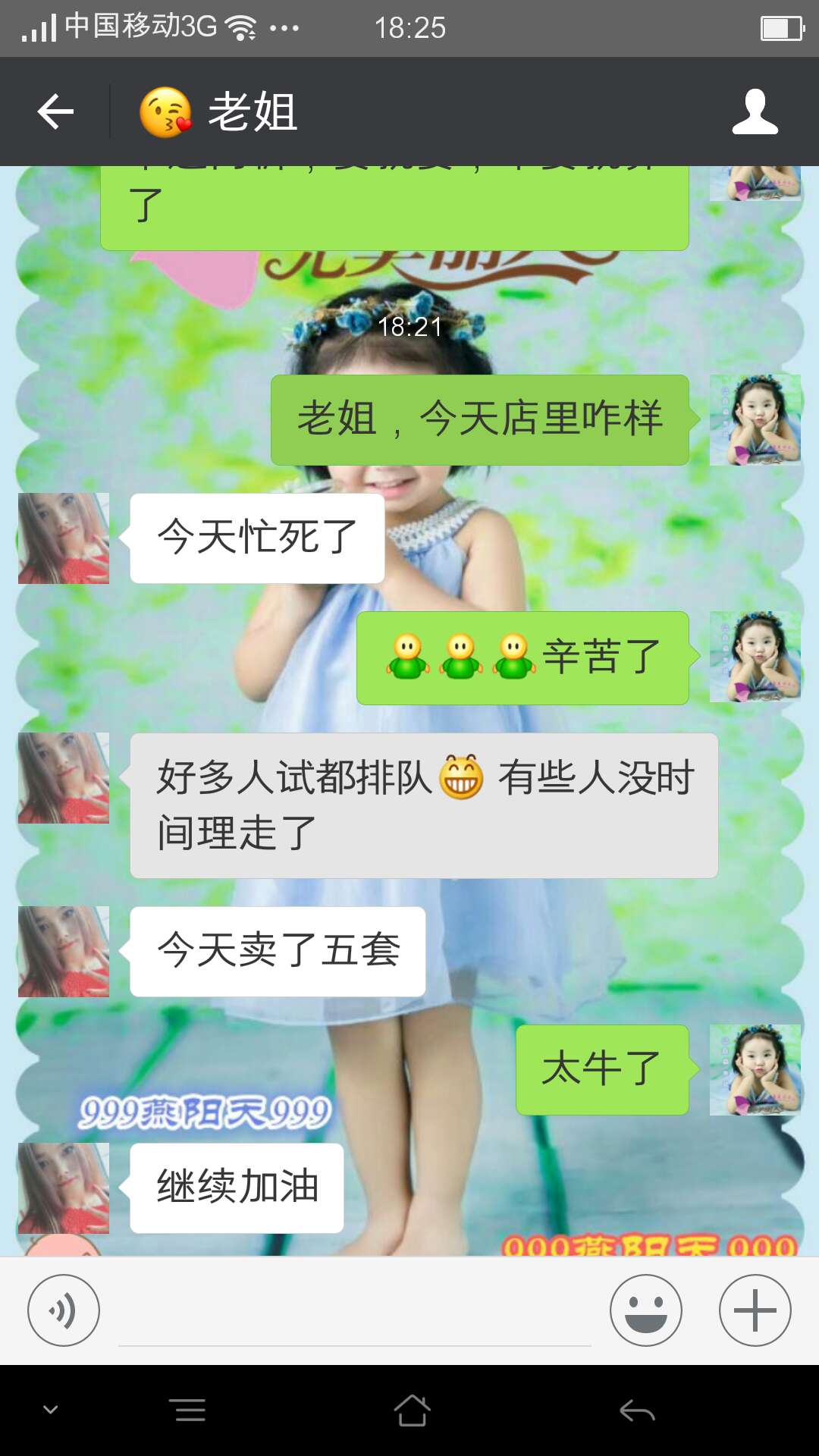This screenshot has width=819, height=1456.
Task: Open the plus attachment menu
Action: point(755,1310)
